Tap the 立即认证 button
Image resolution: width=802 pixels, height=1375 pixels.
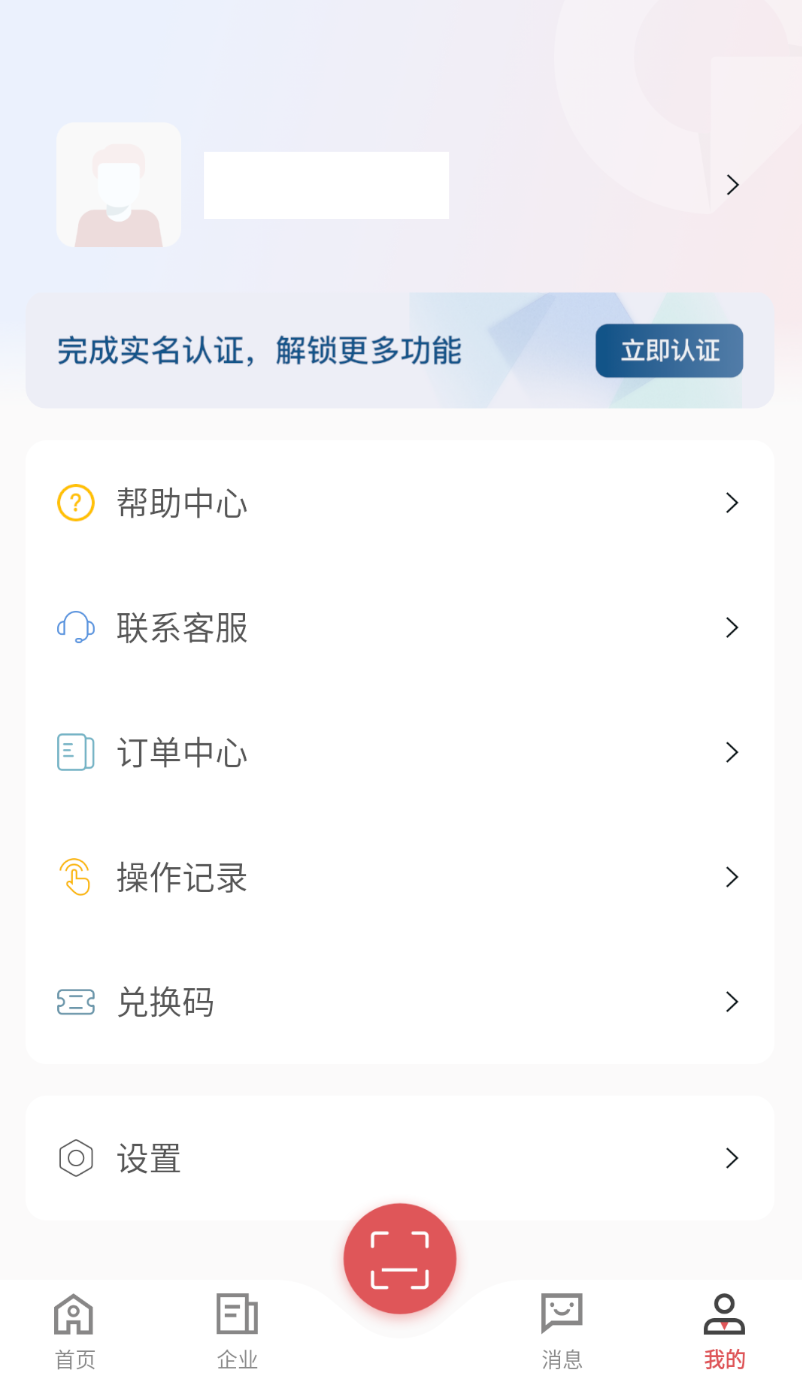(669, 351)
